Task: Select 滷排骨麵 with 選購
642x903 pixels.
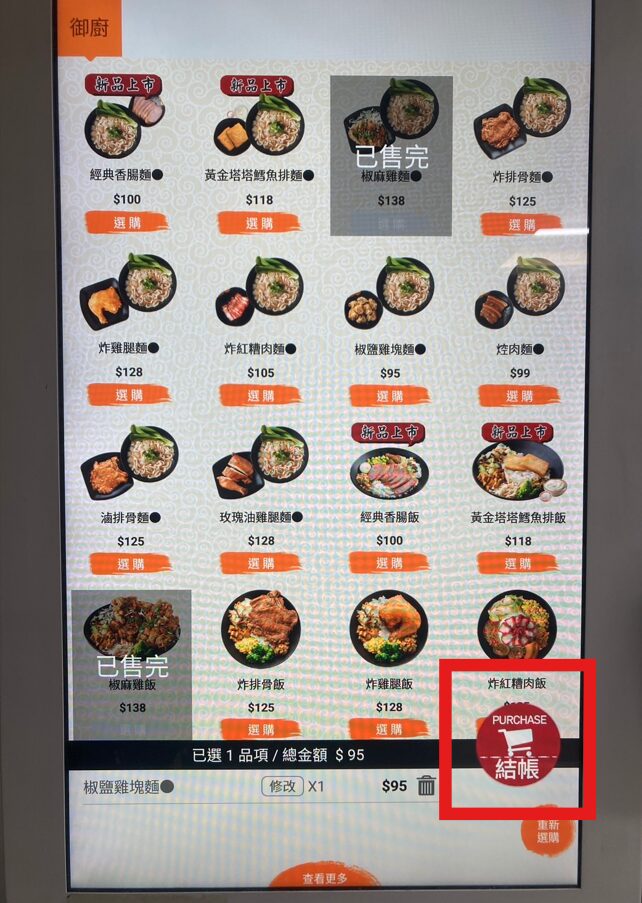Action: 130,563
